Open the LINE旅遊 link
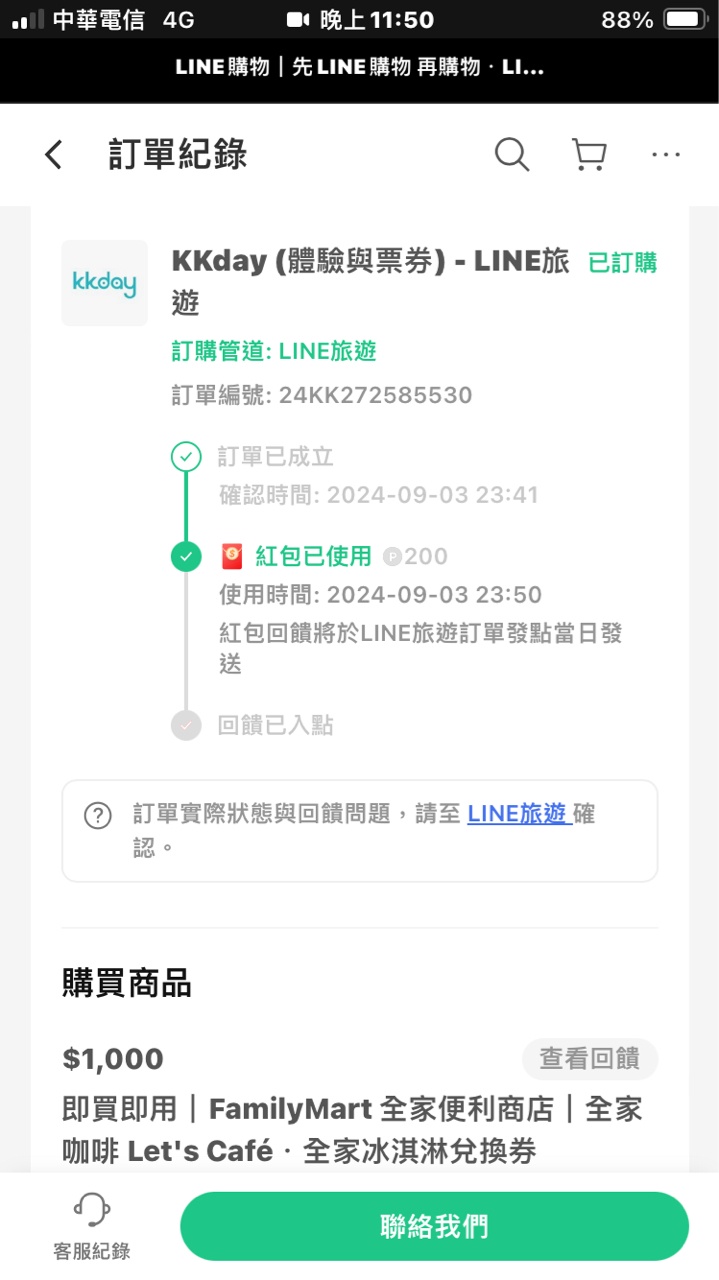The height and width of the screenshot is (1280, 719). coord(518,814)
